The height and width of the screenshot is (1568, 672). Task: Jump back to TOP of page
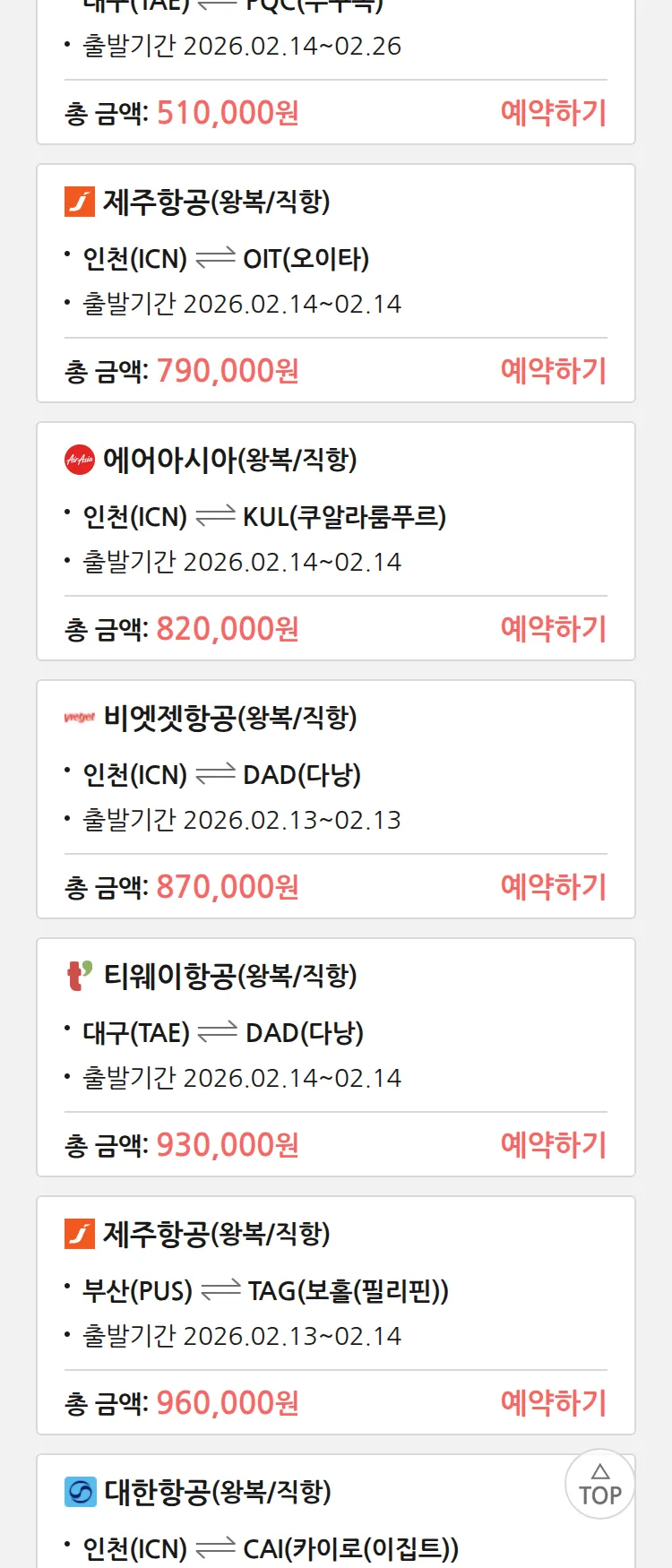[x=599, y=1485]
